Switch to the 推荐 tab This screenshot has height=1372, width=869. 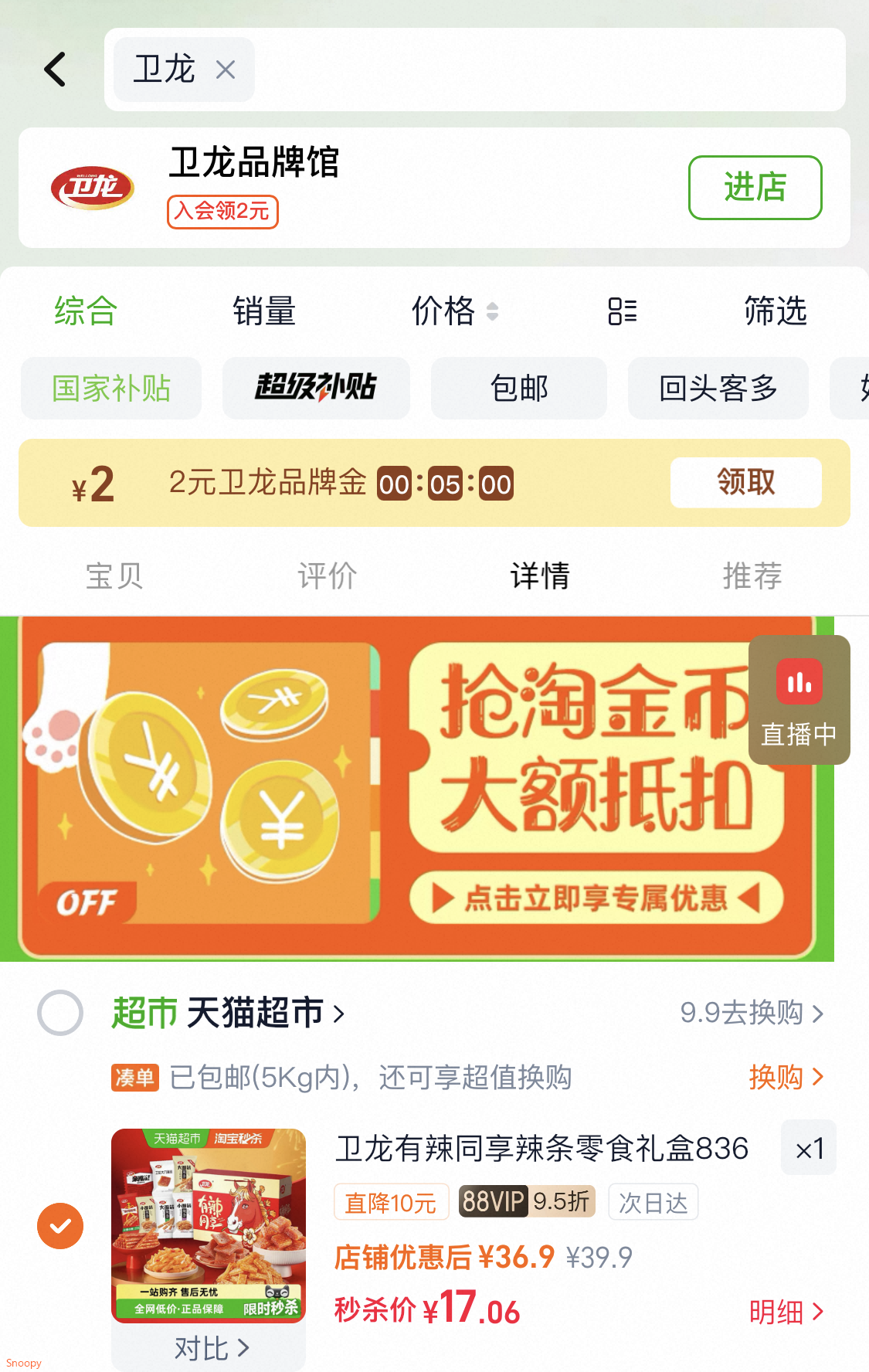752,576
